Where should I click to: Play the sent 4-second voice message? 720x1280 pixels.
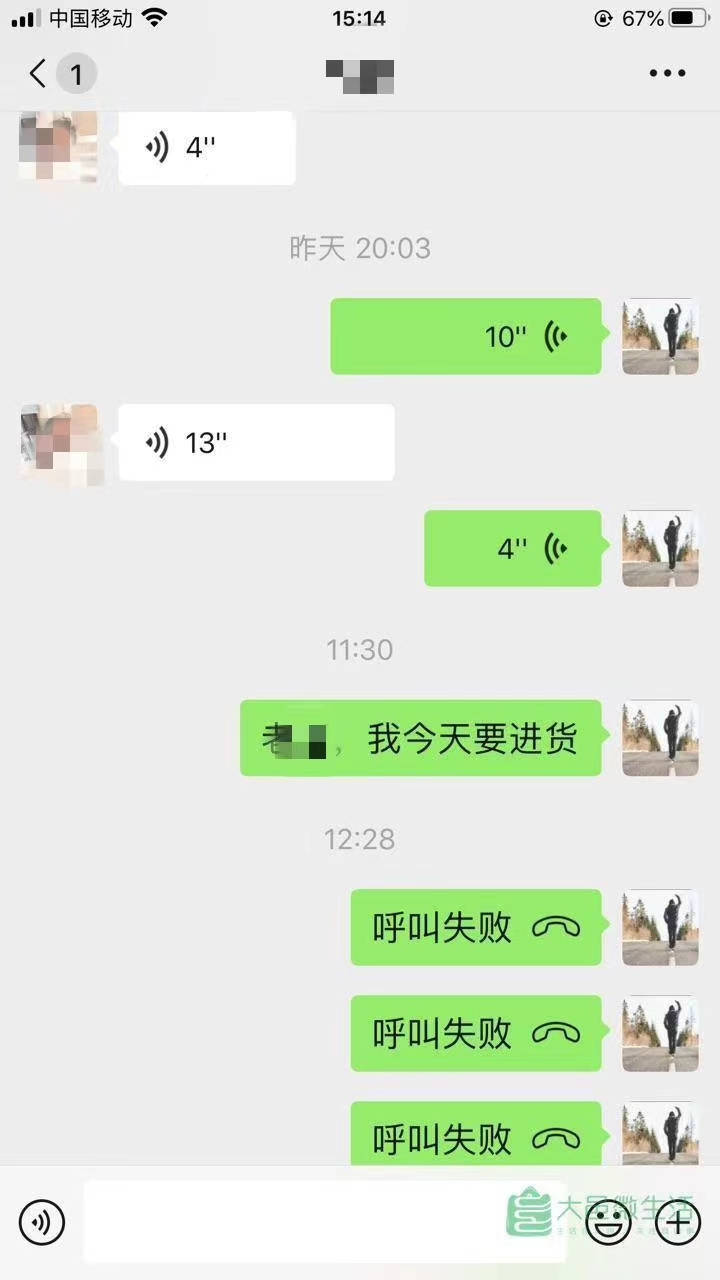pyautogui.click(x=513, y=548)
